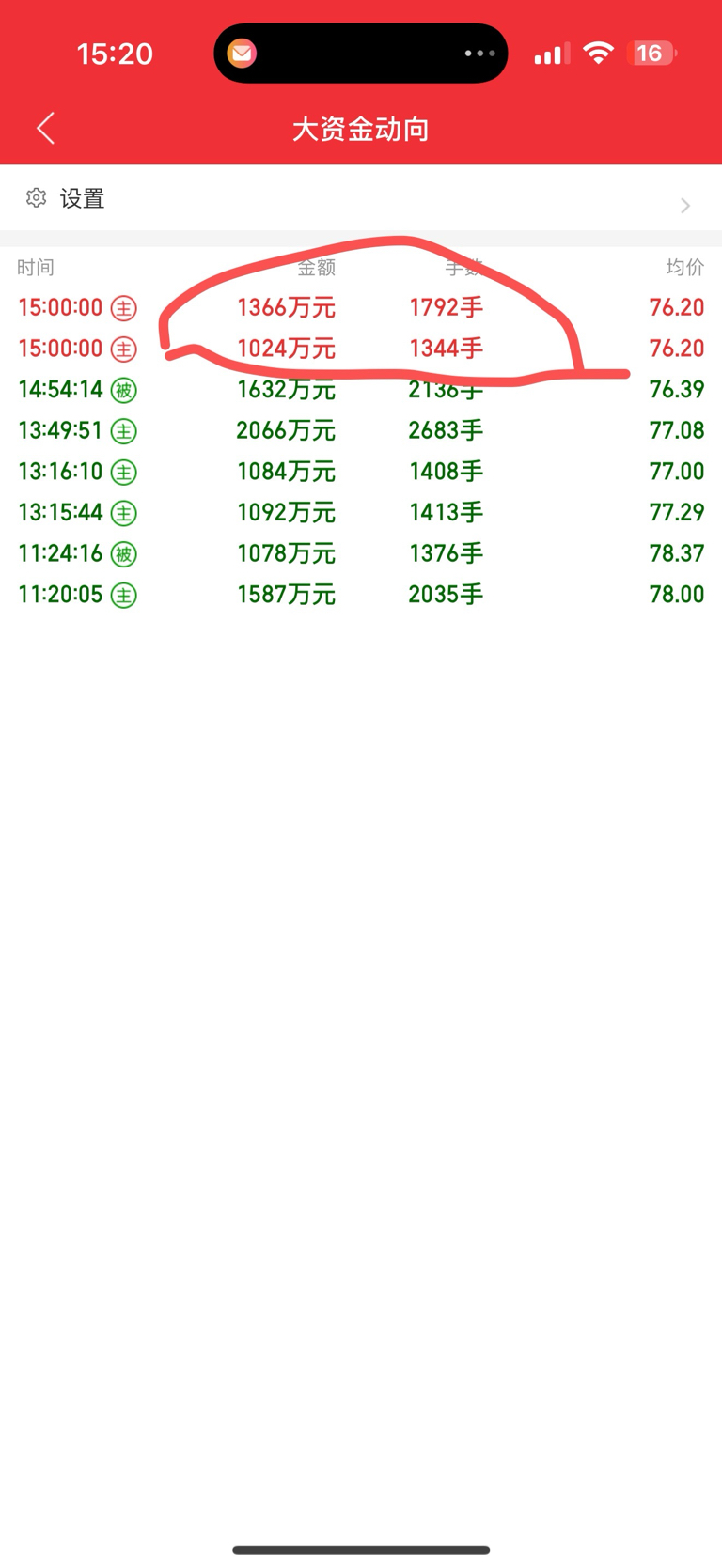Open the 设置 settings row
The height and width of the screenshot is (1568, 722).
click(x=361, y=199)
